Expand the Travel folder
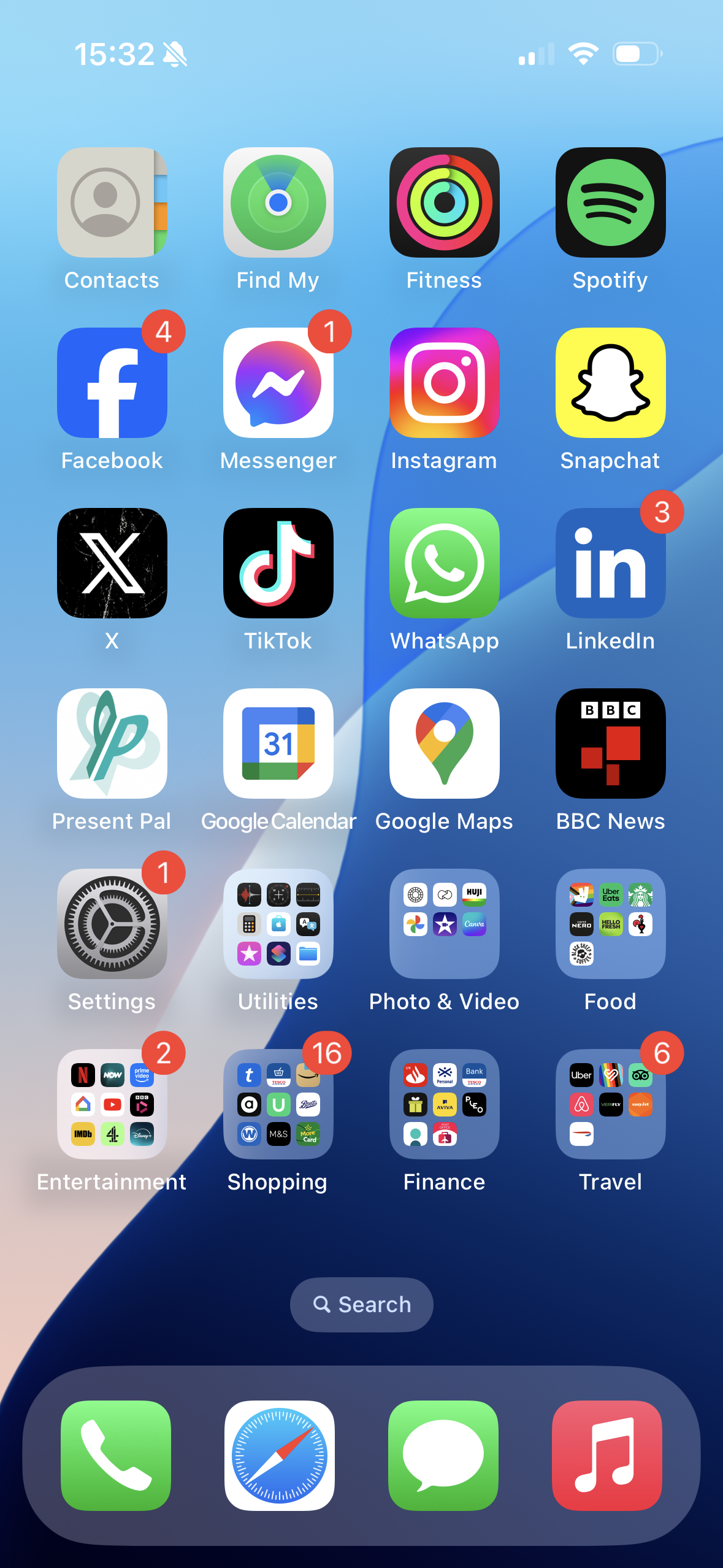723x1568 pixels. click(x=611, y=1104)
